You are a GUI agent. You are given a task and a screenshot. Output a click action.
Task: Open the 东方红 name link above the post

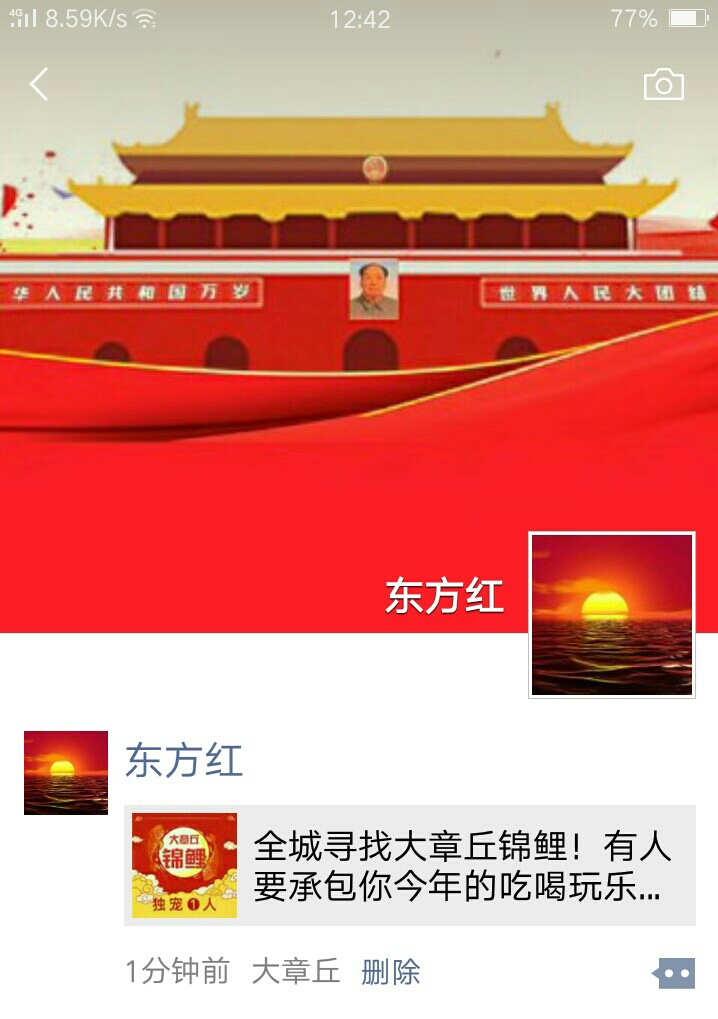pyautogui.click(x=184, y=761)
